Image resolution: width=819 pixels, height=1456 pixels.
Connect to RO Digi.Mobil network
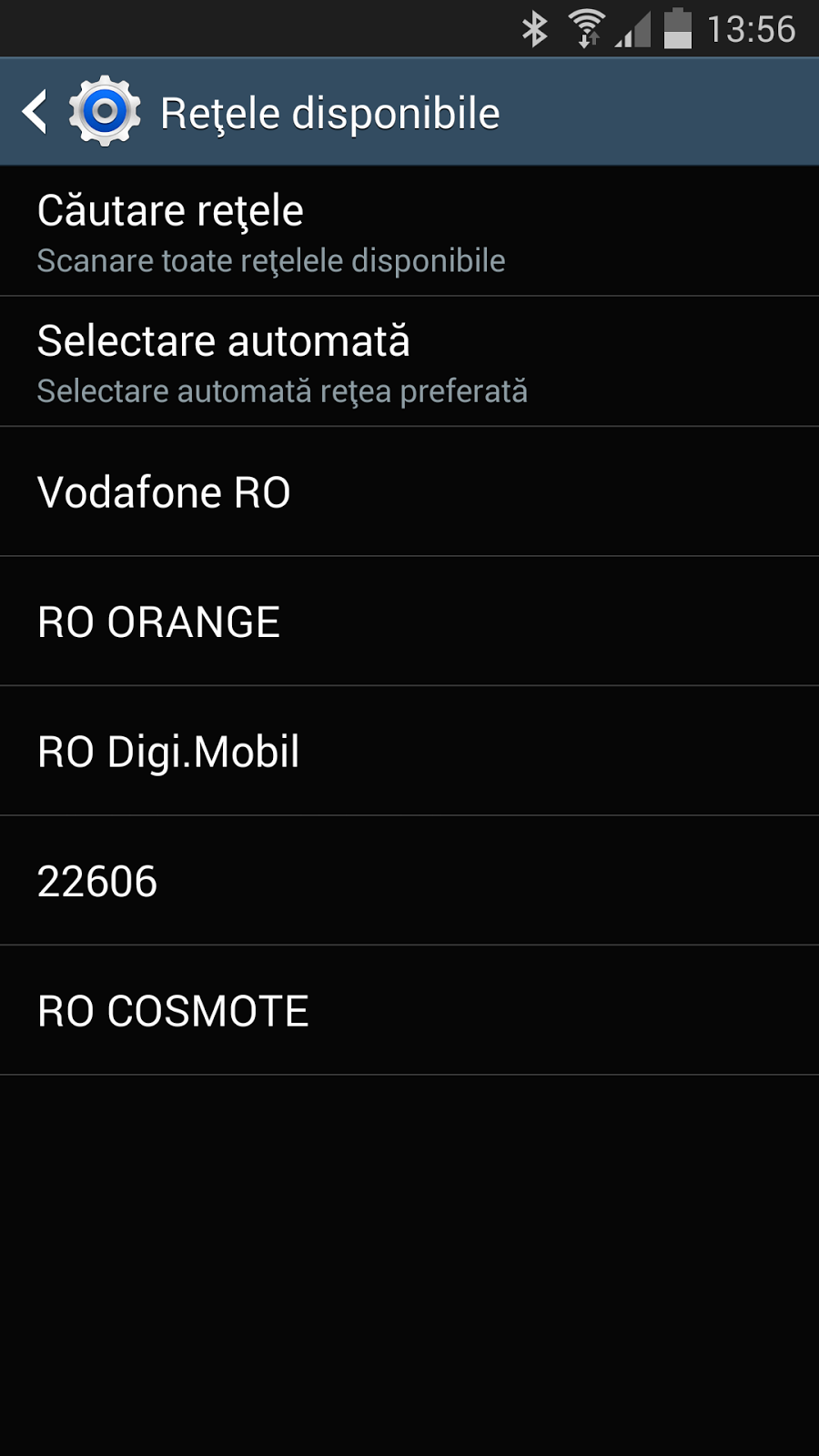(409, 752)
